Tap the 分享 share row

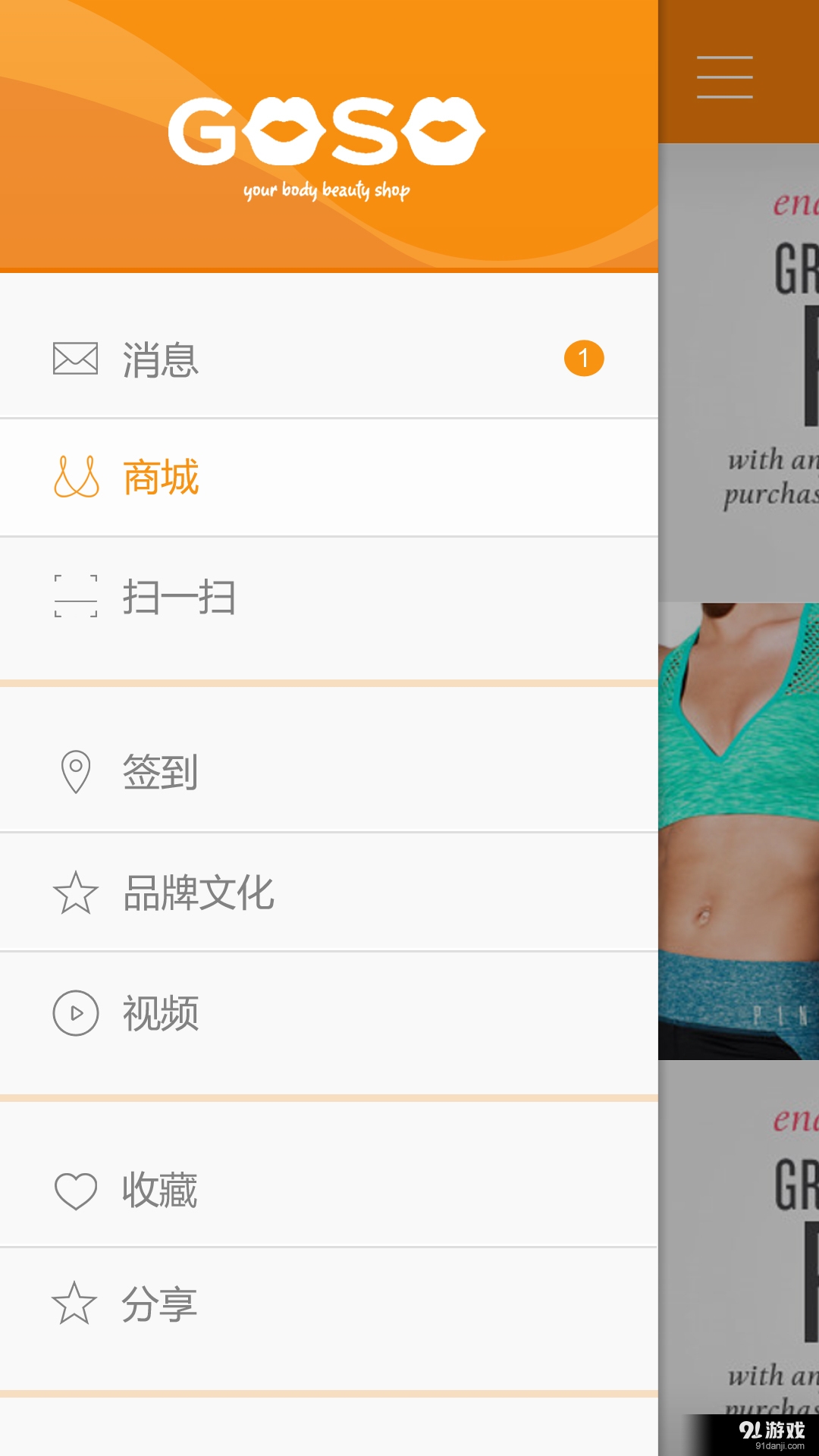pos(328,1304)
